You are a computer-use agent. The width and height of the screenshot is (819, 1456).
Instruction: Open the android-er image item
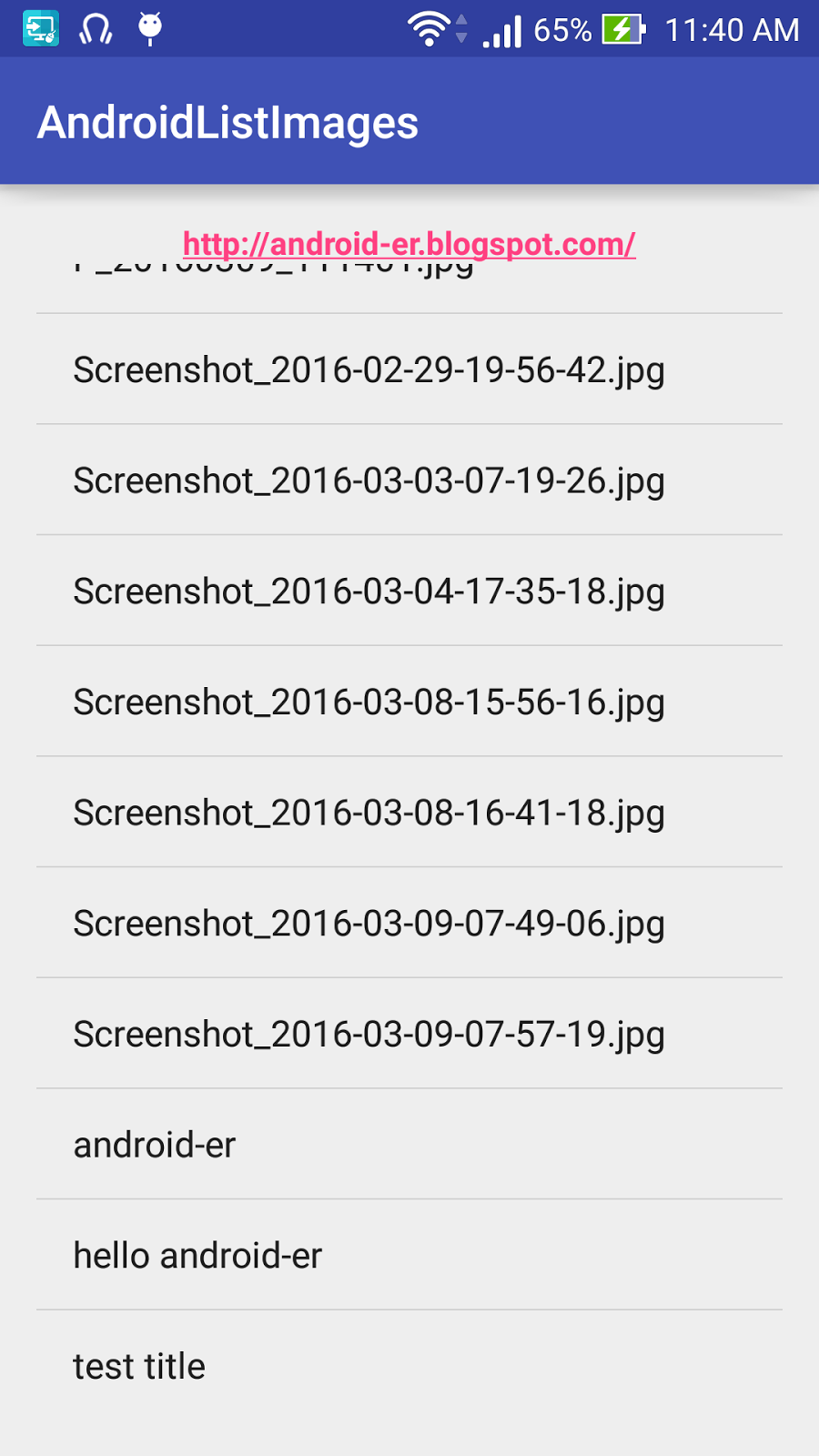pos(155,1145)
